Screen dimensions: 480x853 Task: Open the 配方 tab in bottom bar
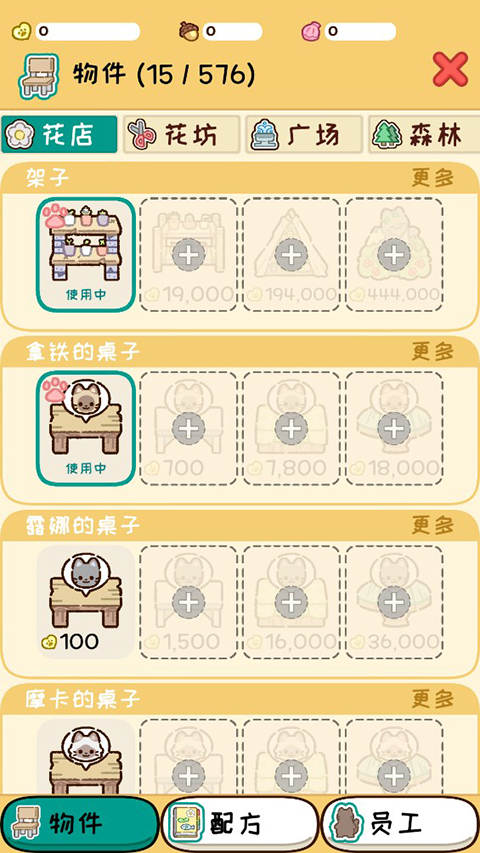click(x=240, y=824)
